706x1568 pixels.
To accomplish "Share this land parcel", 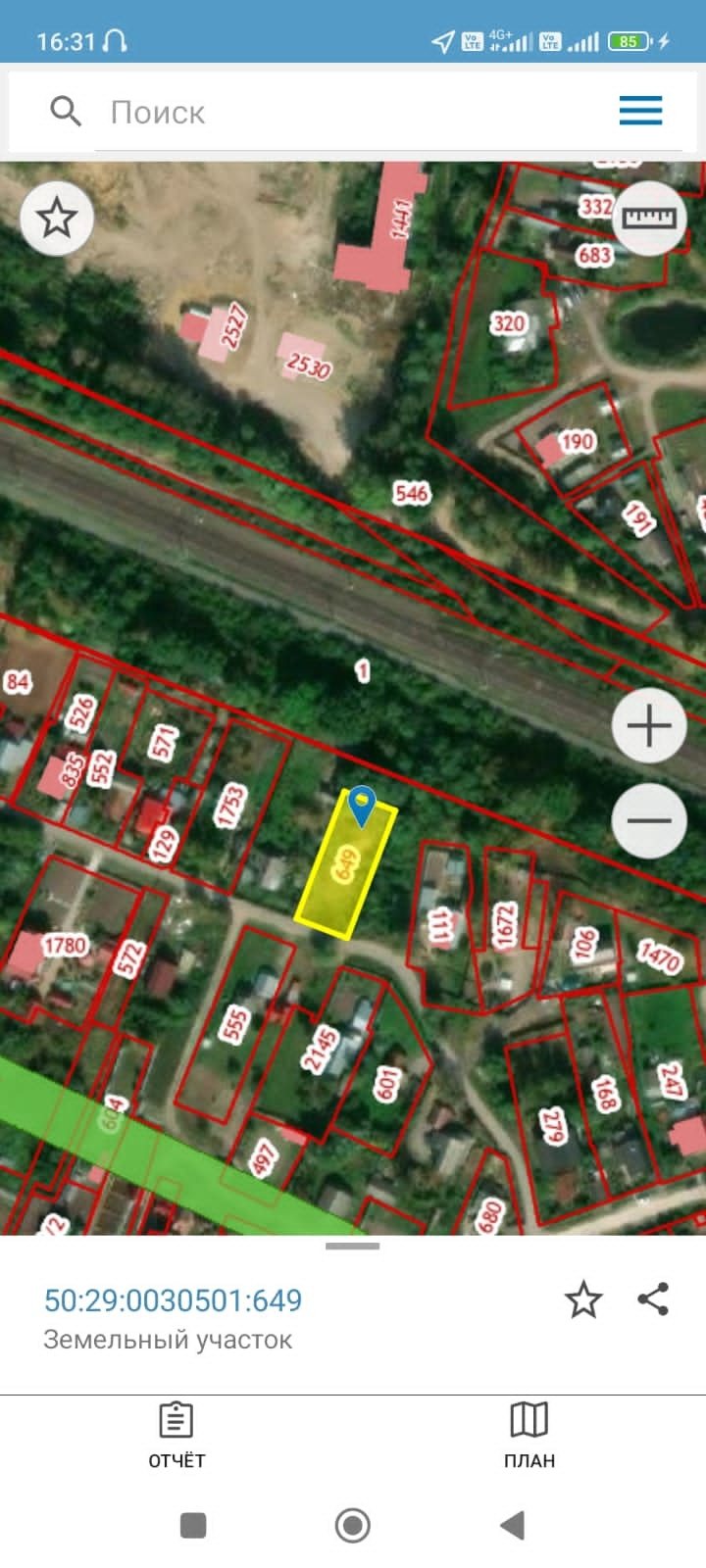I will click(653, 1299).
